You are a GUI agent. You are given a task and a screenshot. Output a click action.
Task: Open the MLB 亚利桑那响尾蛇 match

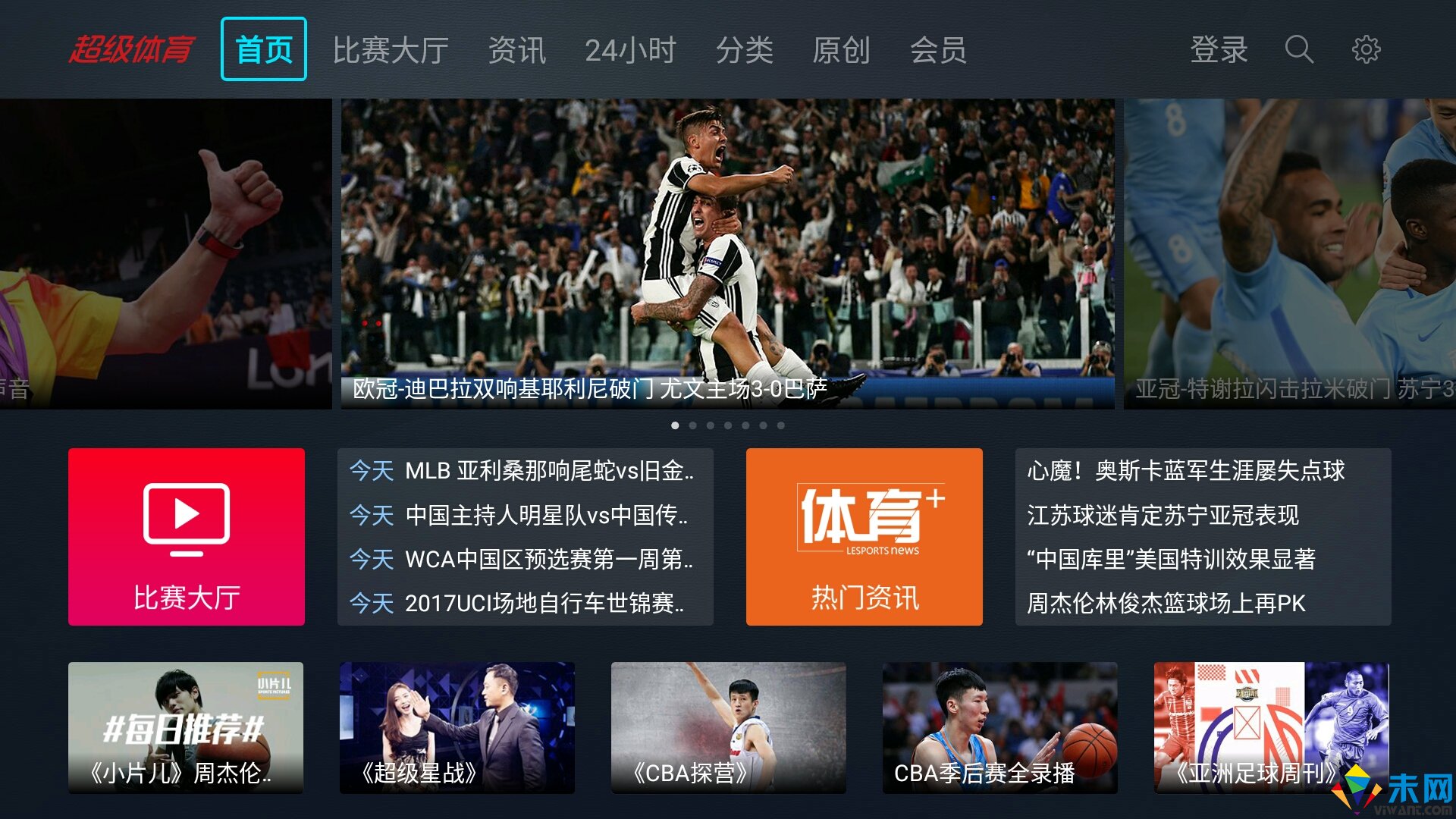tap(525, 471)
